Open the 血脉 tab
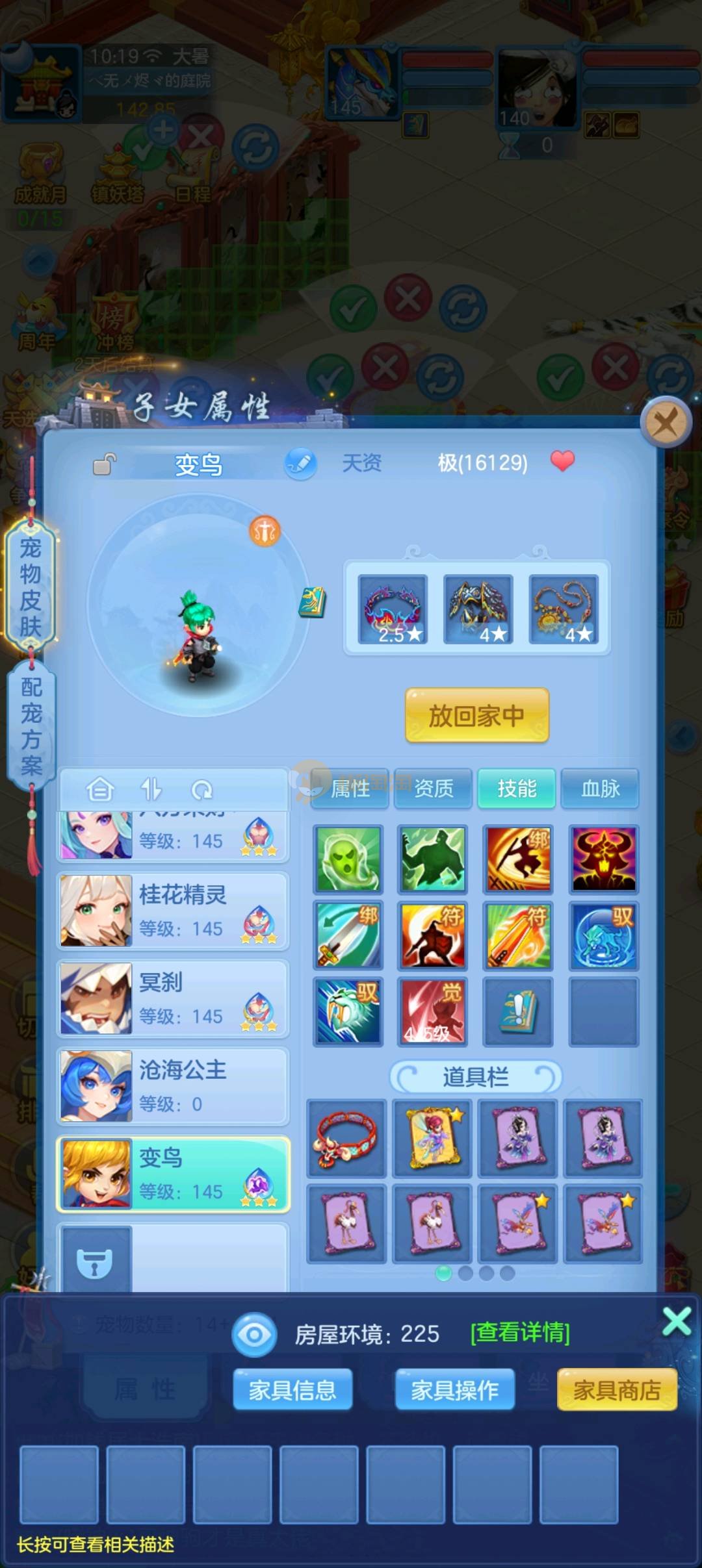The width and height of the screenshot is (702, 1568). (x=600, y=789)
